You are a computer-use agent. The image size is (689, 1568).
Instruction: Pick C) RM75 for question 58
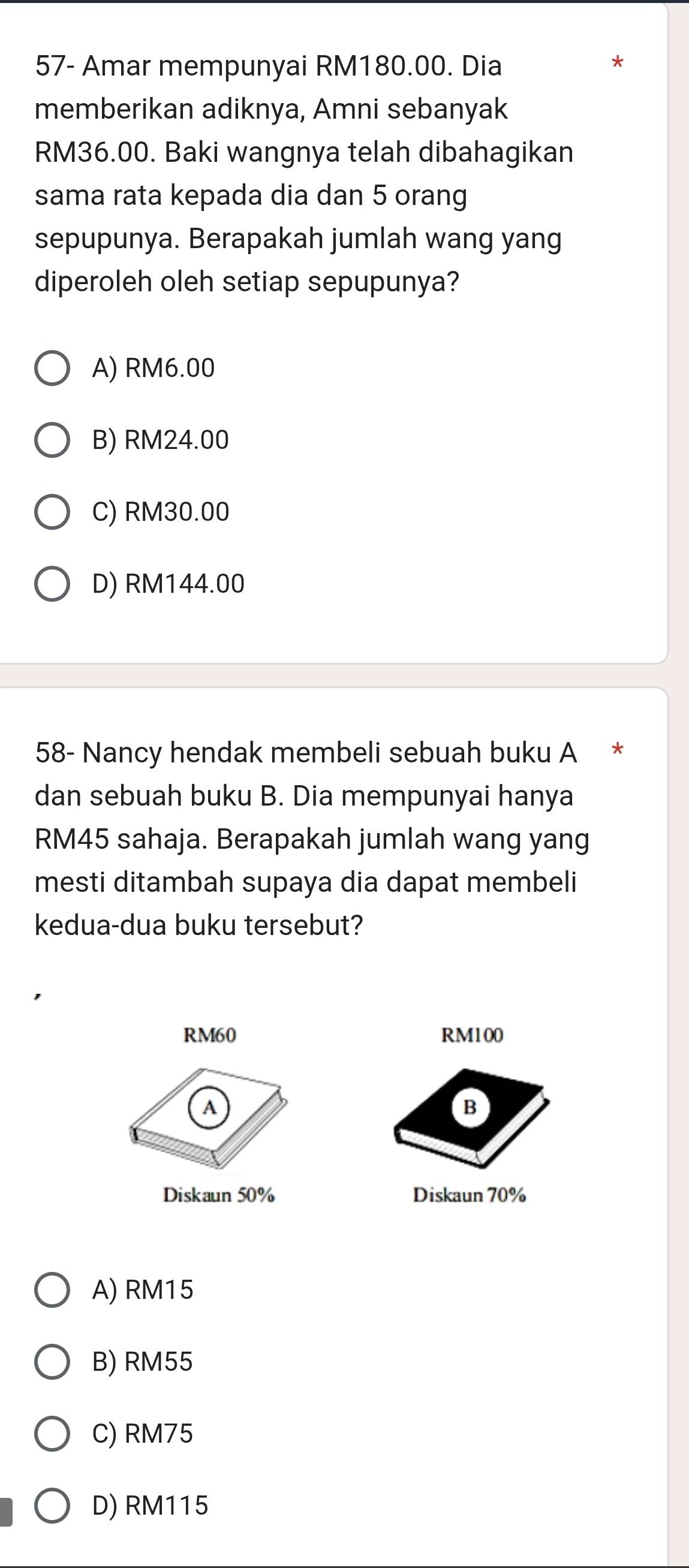52,1434
